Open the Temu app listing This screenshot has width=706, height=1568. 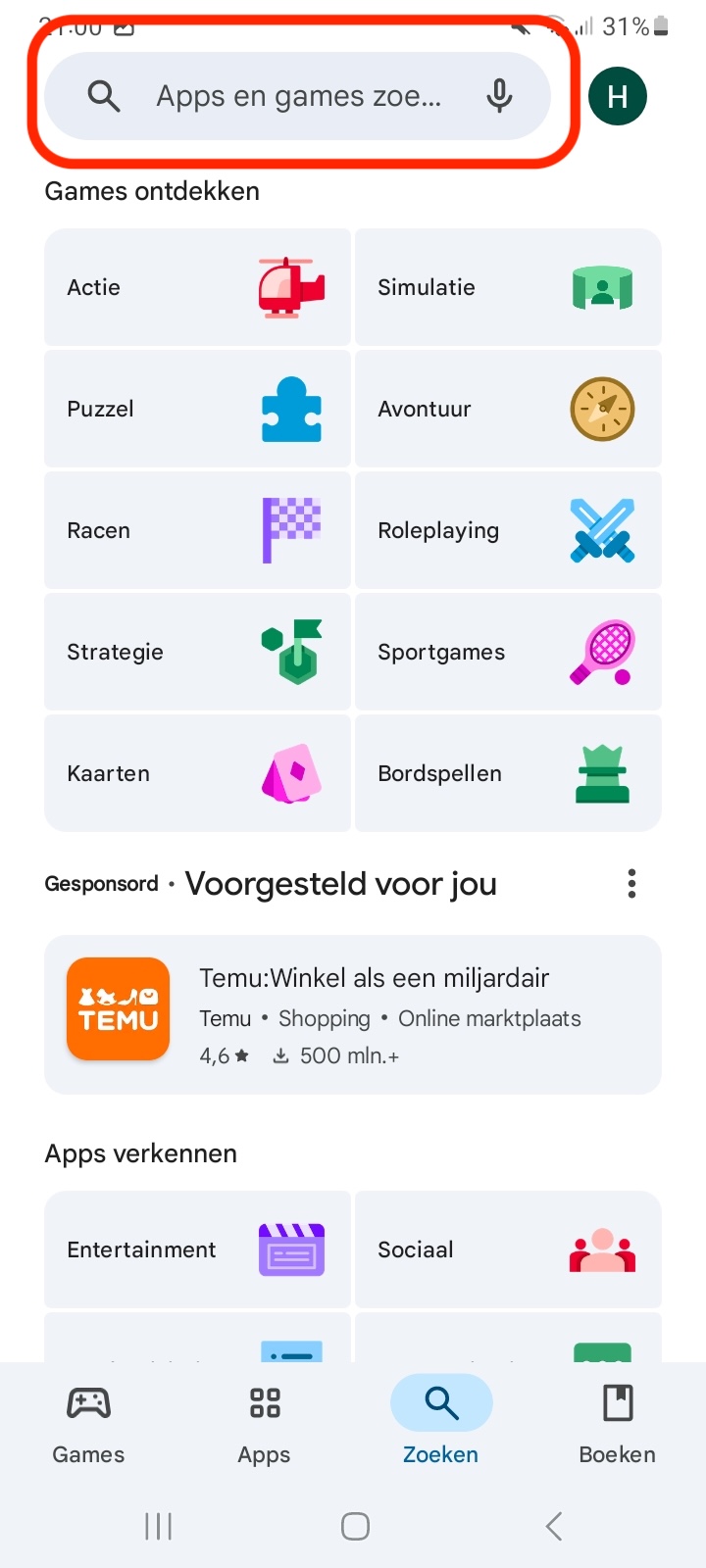pos(353,1012)
